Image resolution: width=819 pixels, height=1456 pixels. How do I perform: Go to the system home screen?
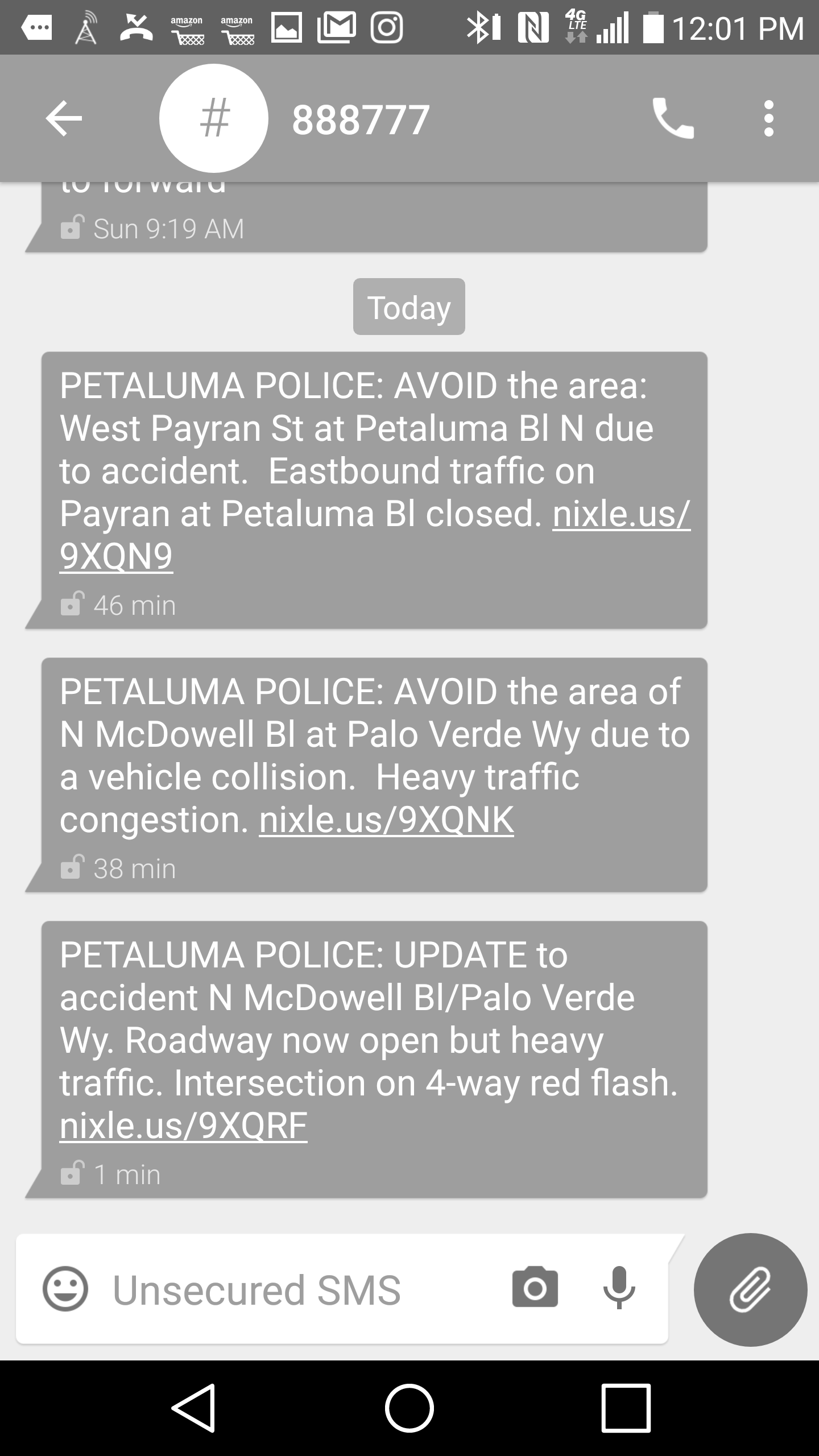coord(409,1408)
